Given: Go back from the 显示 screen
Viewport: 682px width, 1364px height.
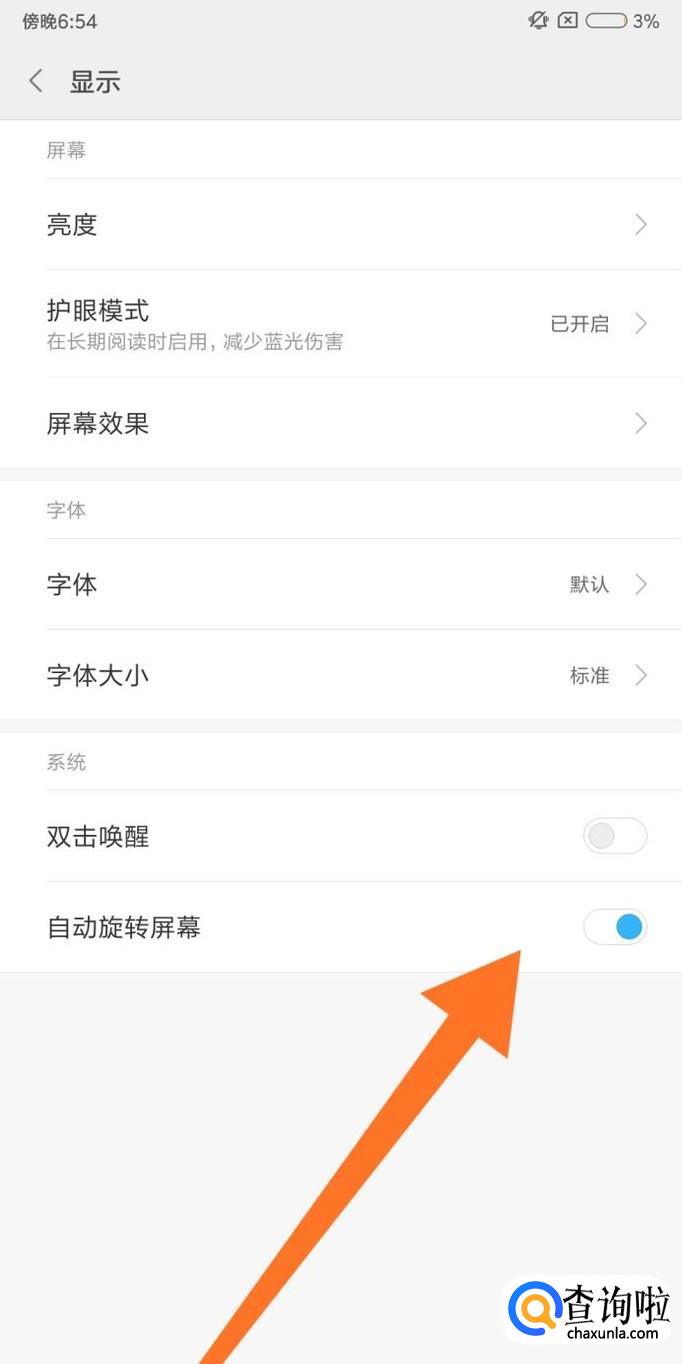Looking at the screenshot, I should click(x=36, y=81).
